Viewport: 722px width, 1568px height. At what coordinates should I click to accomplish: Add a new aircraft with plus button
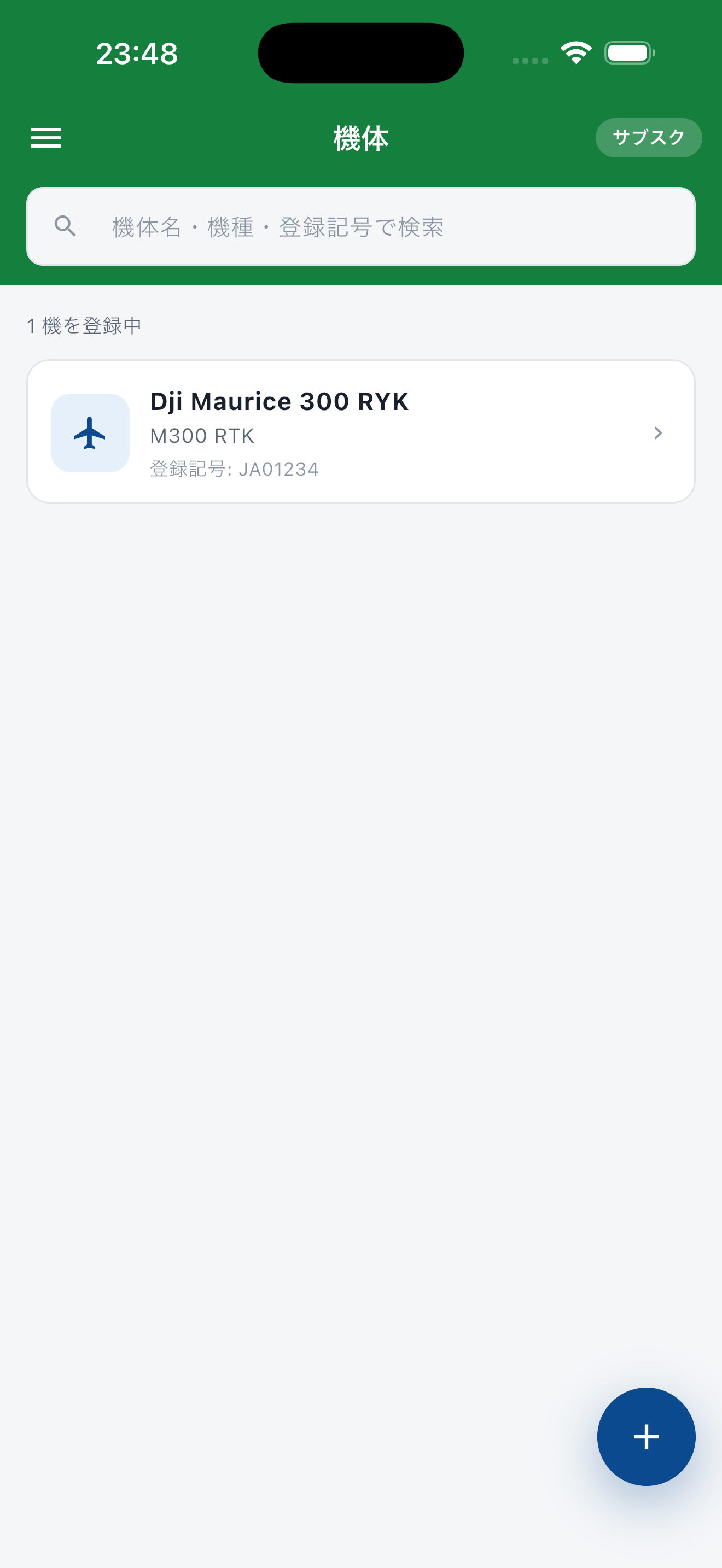coord(646,1437)
